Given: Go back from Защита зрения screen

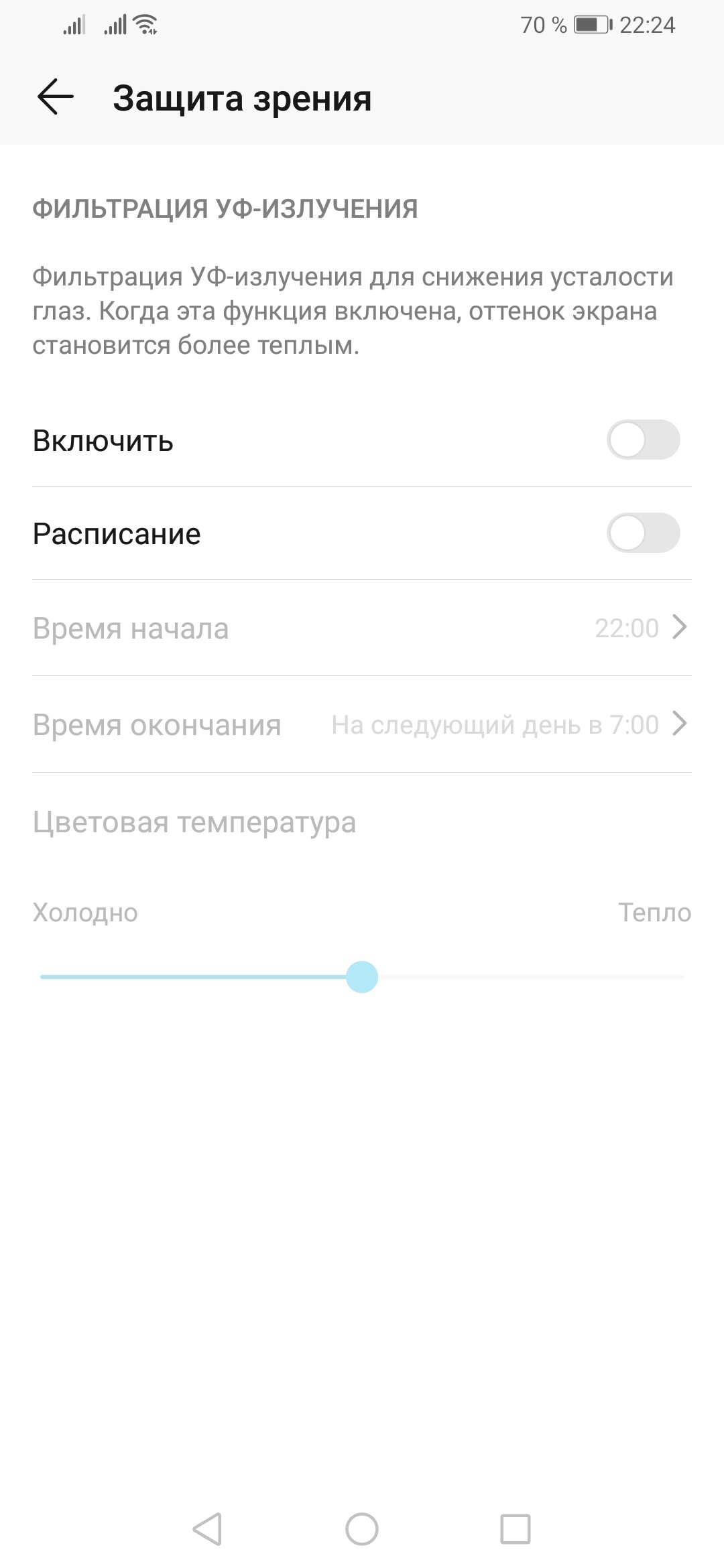Looking at the screenshot, I should 55,97.
